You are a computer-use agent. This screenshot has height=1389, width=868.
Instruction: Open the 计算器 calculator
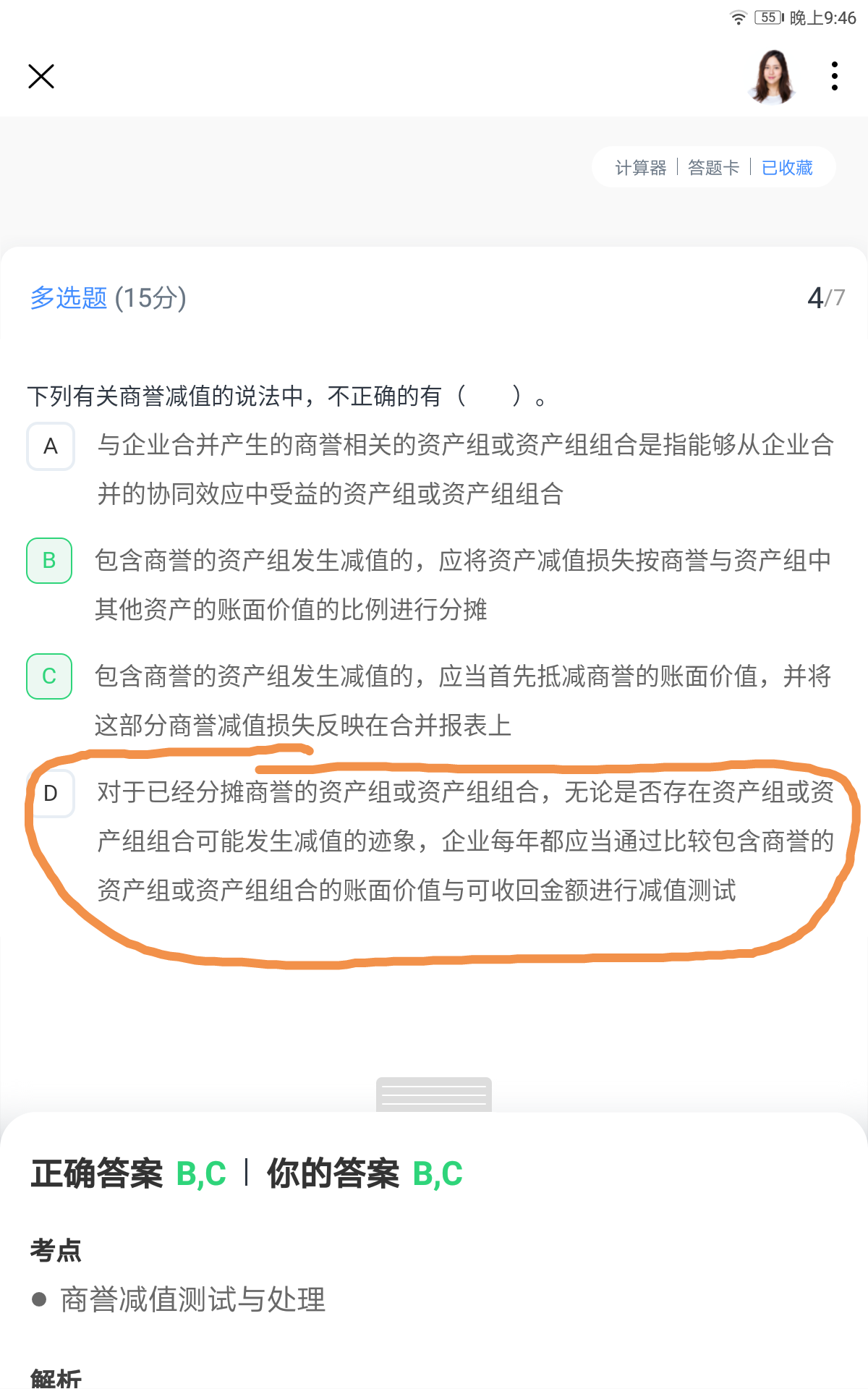640,168
